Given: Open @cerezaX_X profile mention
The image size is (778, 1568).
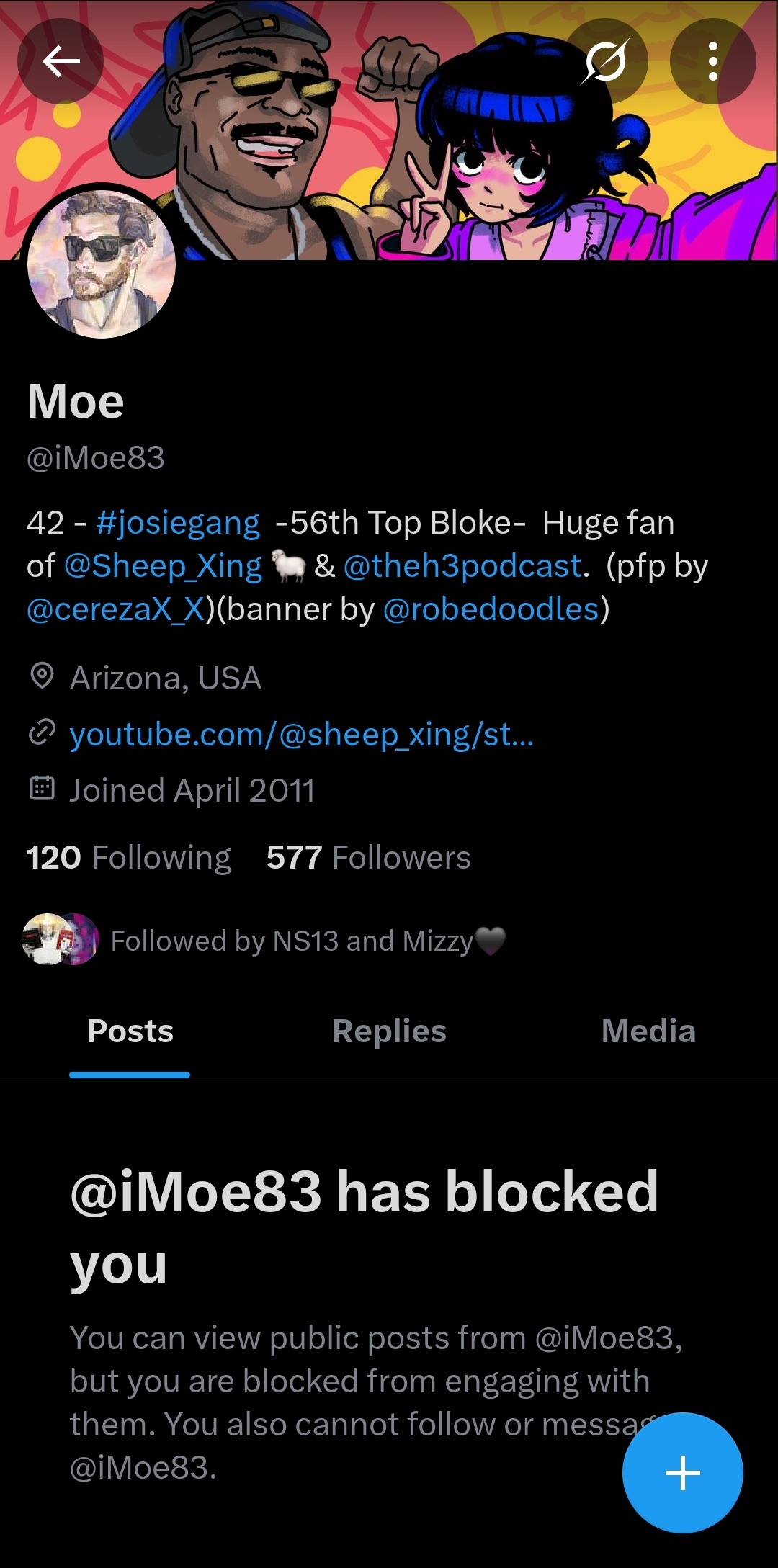Looking at the screenshot, I should pos(116,609).
